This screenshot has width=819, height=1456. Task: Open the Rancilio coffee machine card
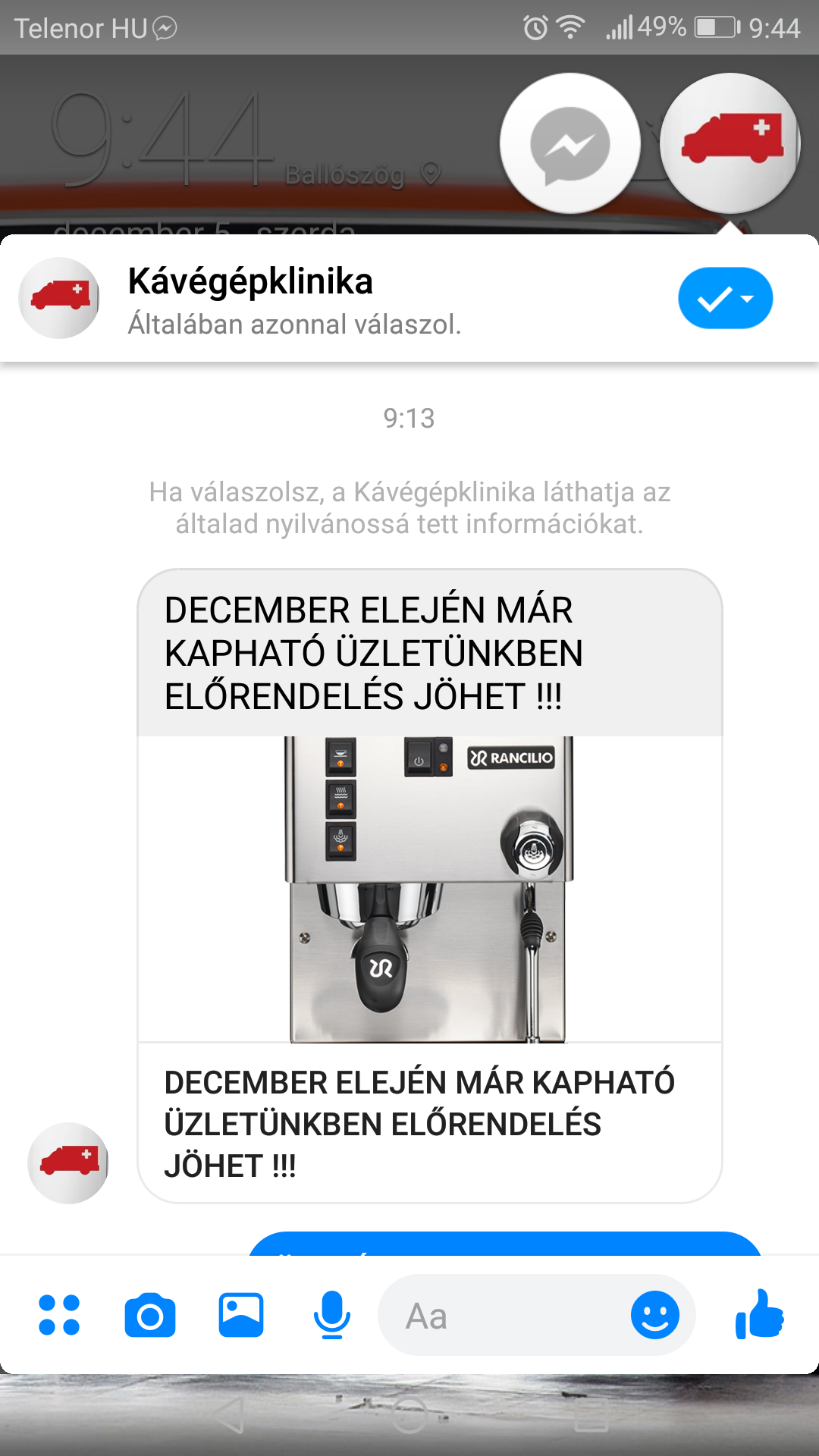pos(429,889)
